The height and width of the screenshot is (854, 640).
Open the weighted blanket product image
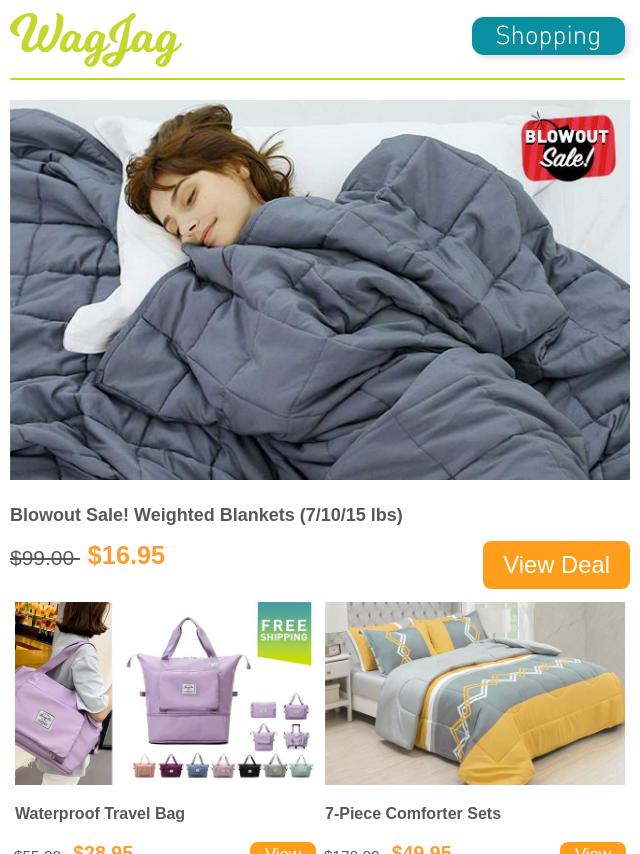tap(320, 290)
